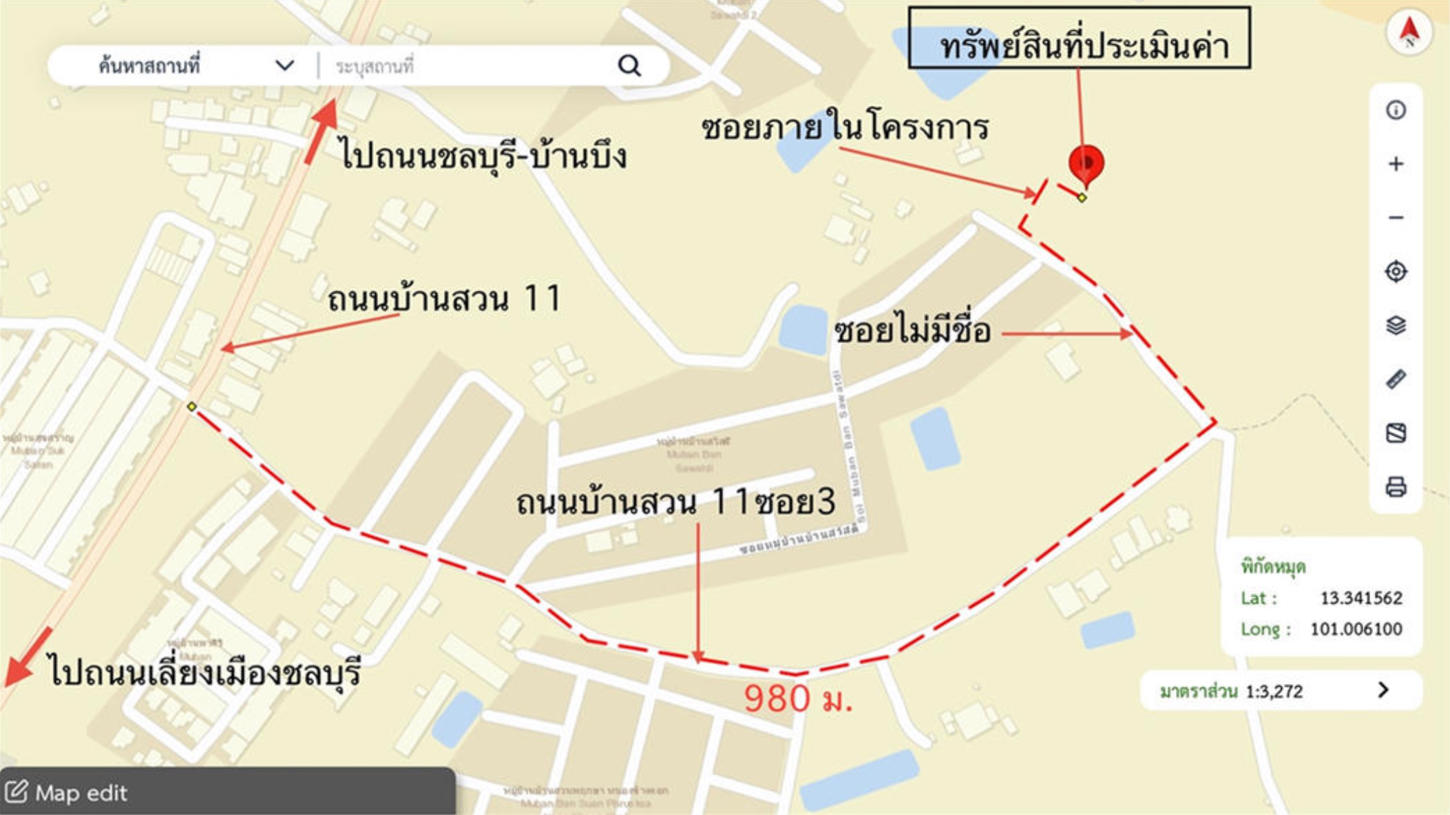Tap the magnifier search icon
This screenshot has width=1450, height=815.
click(629, 66)
